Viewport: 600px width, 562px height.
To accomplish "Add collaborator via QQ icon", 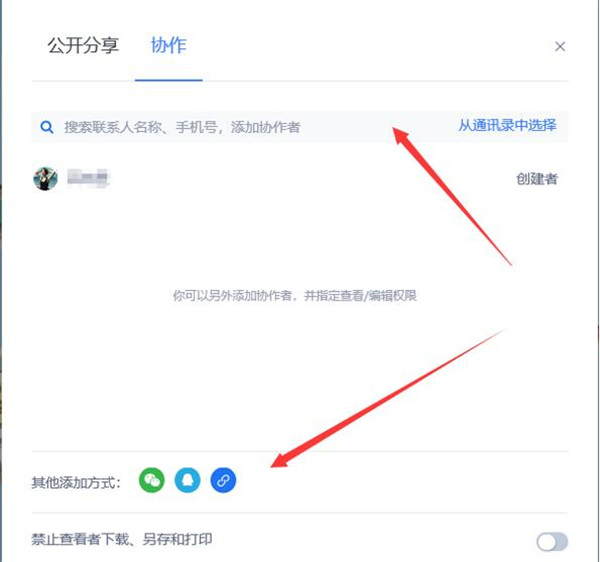I will pos(187,481).
